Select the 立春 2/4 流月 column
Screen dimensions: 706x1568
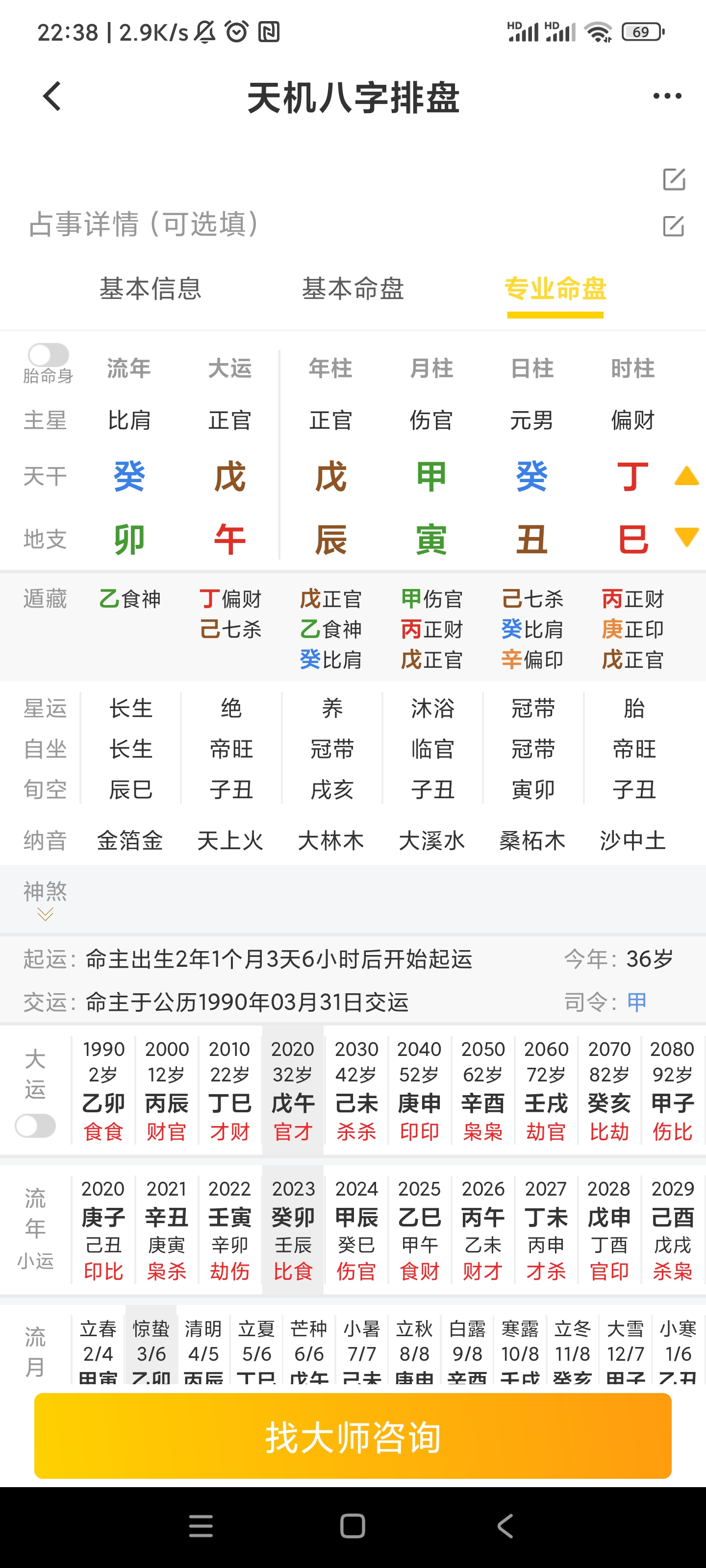click(98, 1345)
